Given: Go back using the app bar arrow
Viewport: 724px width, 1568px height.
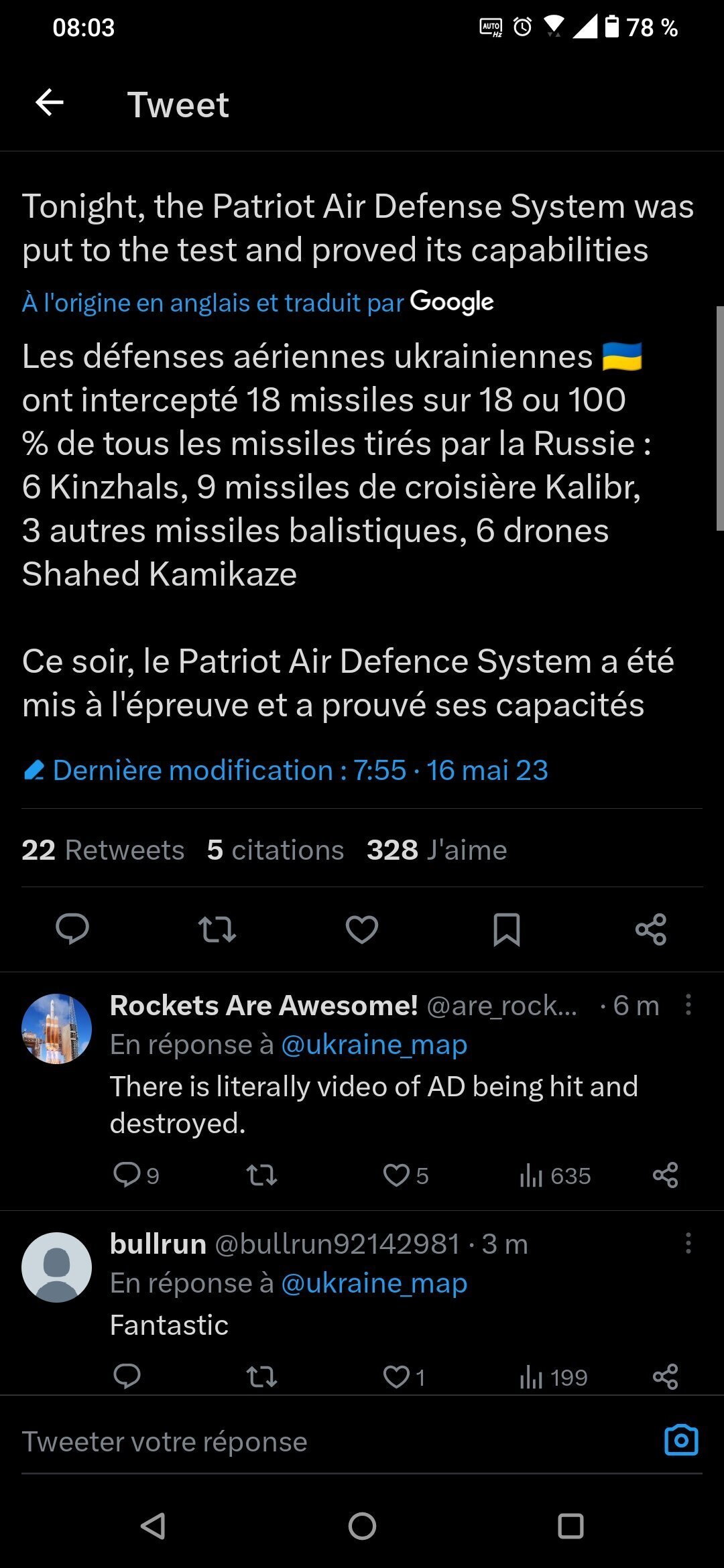Looking at the screenshot, I should [x=50, y=103].
